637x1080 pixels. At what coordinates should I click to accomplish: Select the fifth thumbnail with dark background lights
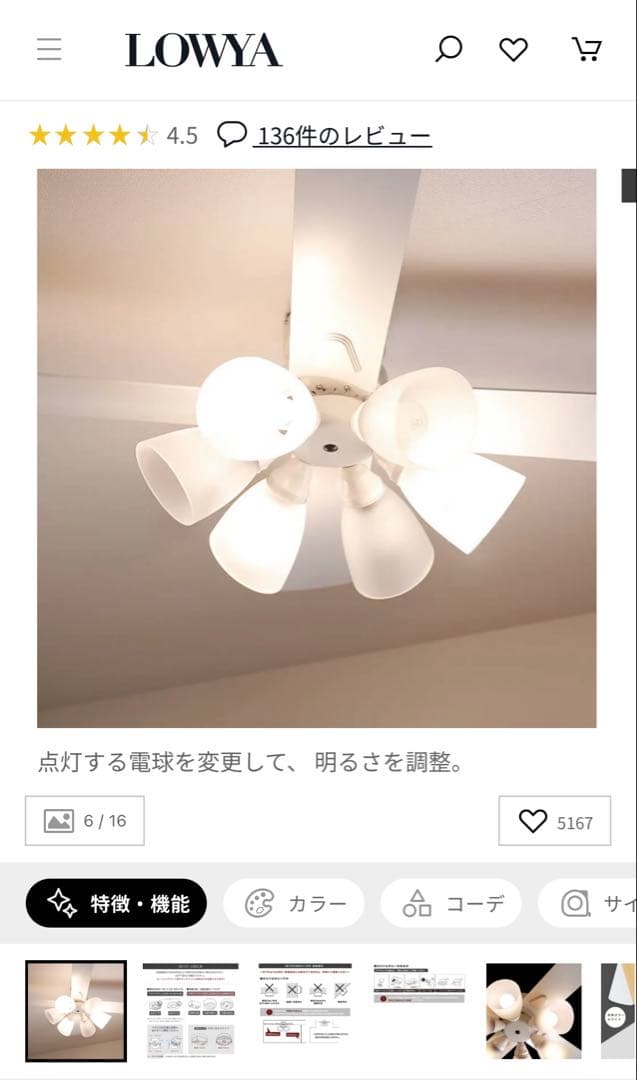[533, 1011]
